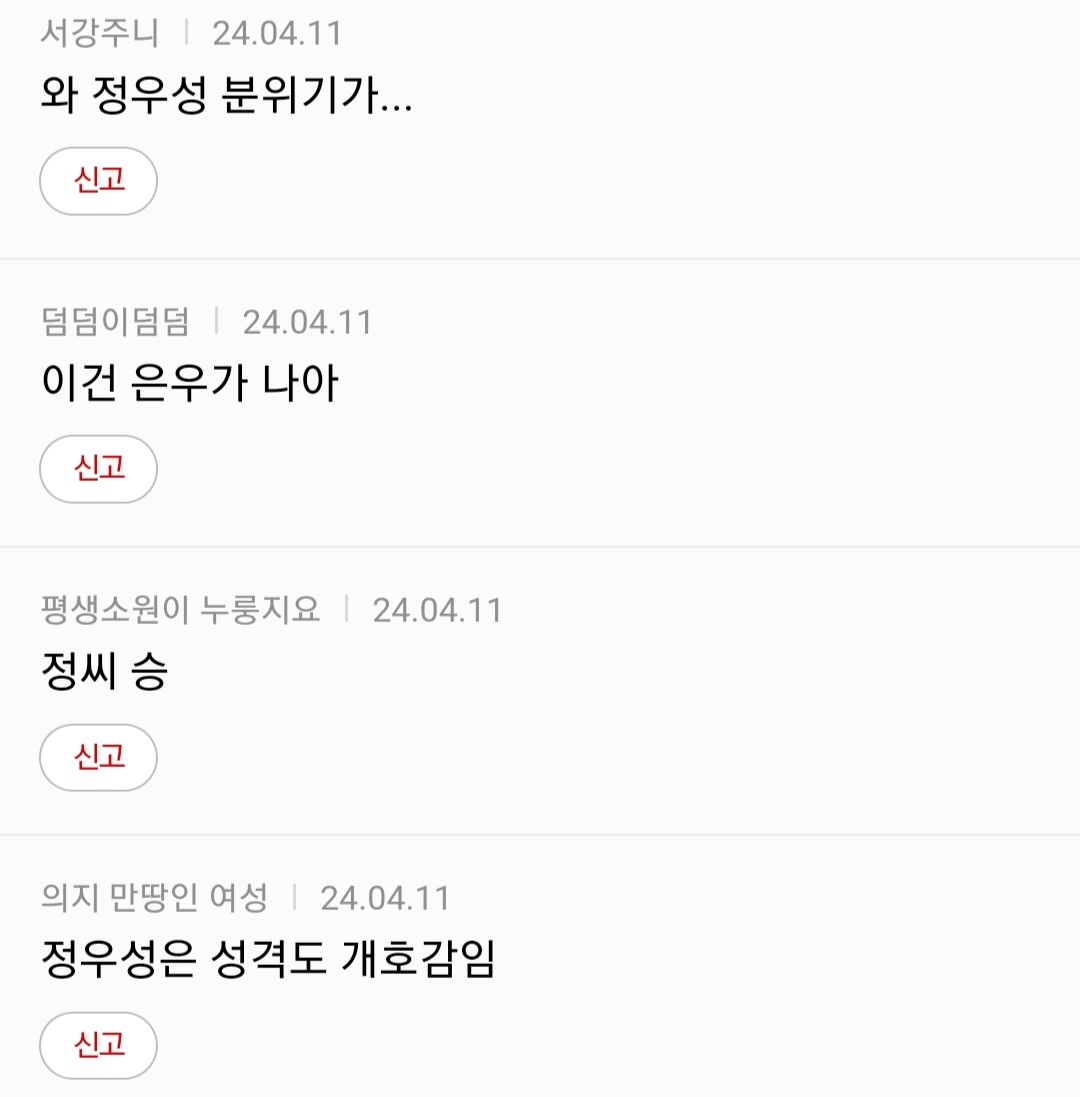This screenshot has width=1080, height=1097.
Task: Report 덤덤이덤덤's comment
Action: [98, 469]
